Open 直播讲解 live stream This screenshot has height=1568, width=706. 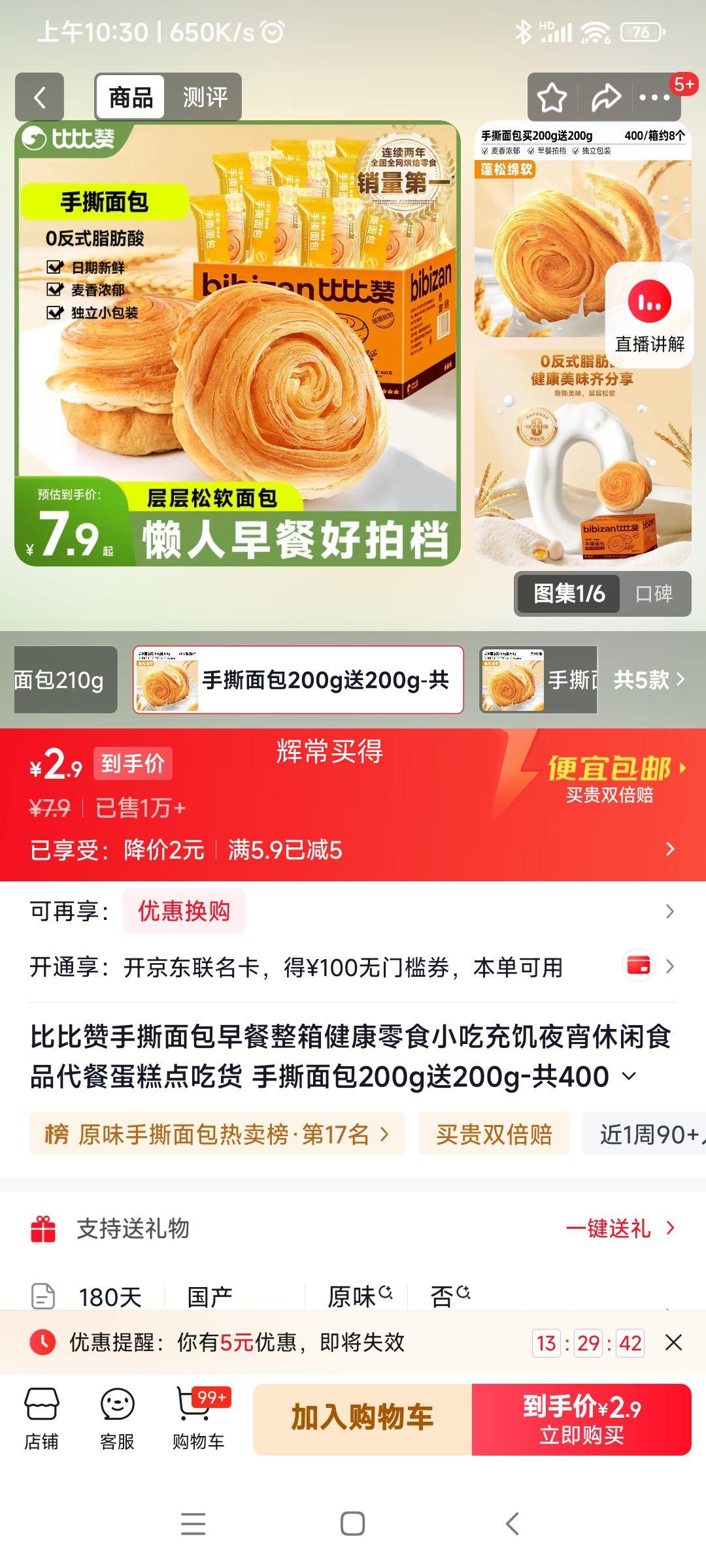pyautogui.click(x=649, y=316)
